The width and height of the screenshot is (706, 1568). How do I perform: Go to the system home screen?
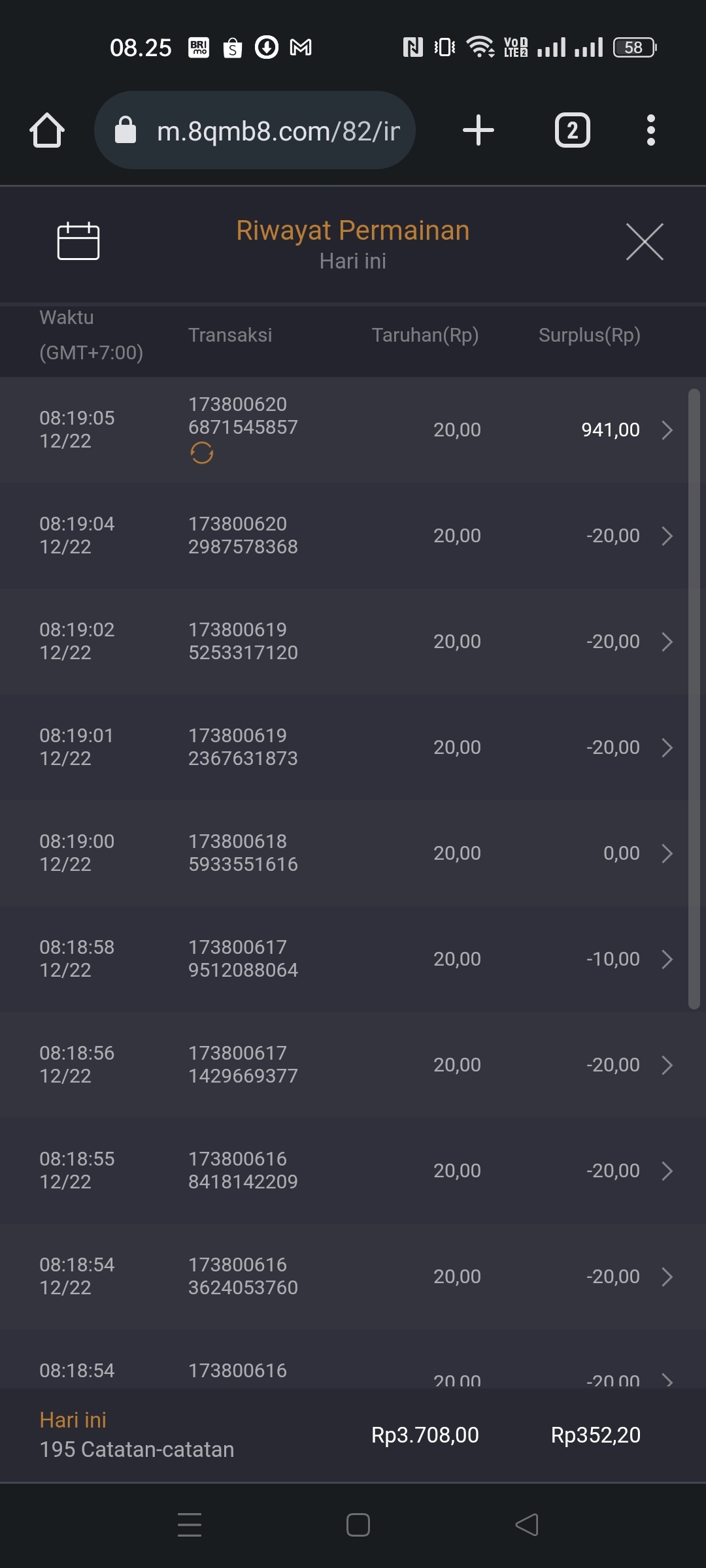[358, 1525]
